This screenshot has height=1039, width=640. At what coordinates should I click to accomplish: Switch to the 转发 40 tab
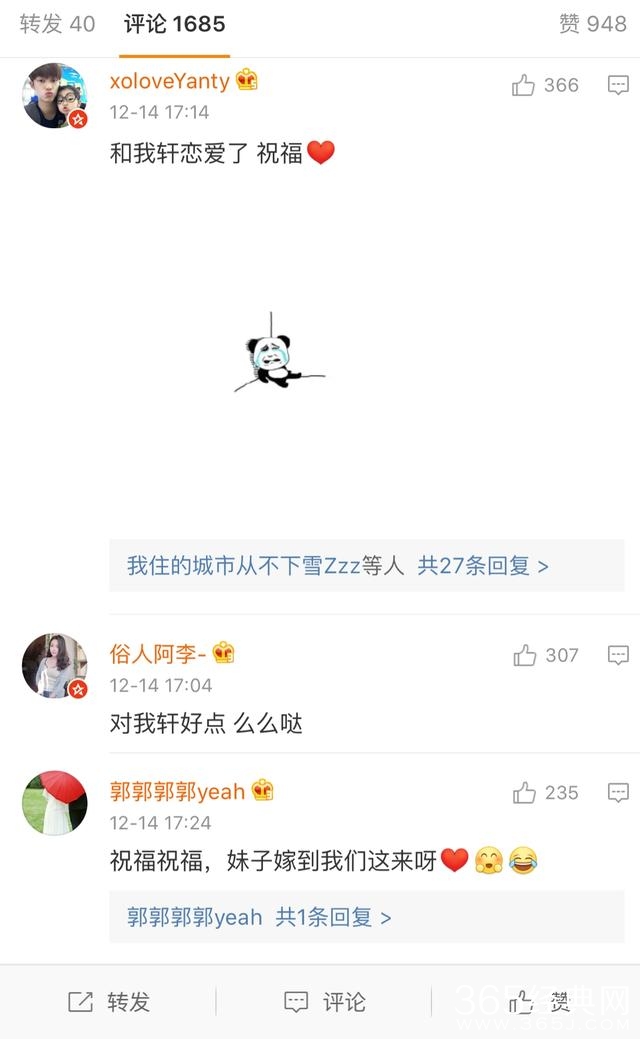pyautogui.click(x=57, y=24)
